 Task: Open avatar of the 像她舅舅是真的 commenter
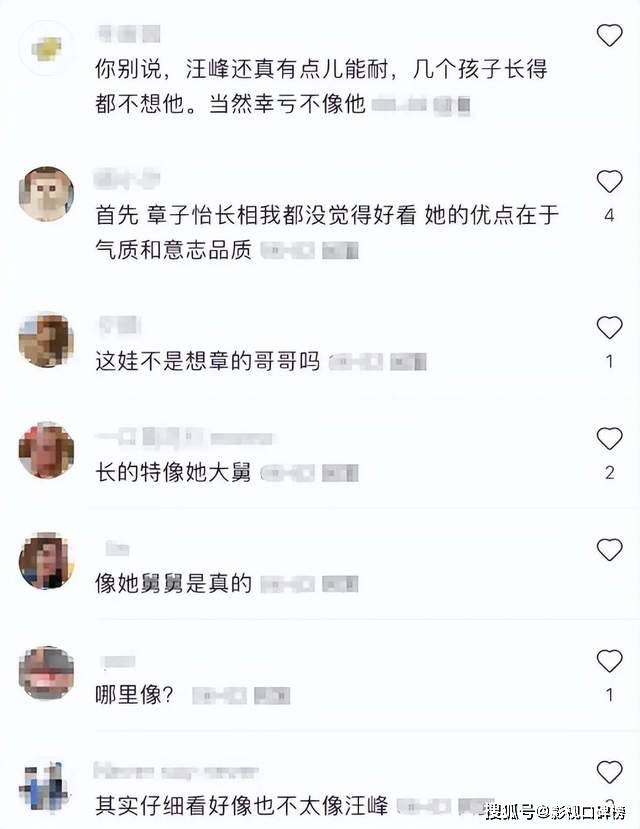tap(46, 562)
